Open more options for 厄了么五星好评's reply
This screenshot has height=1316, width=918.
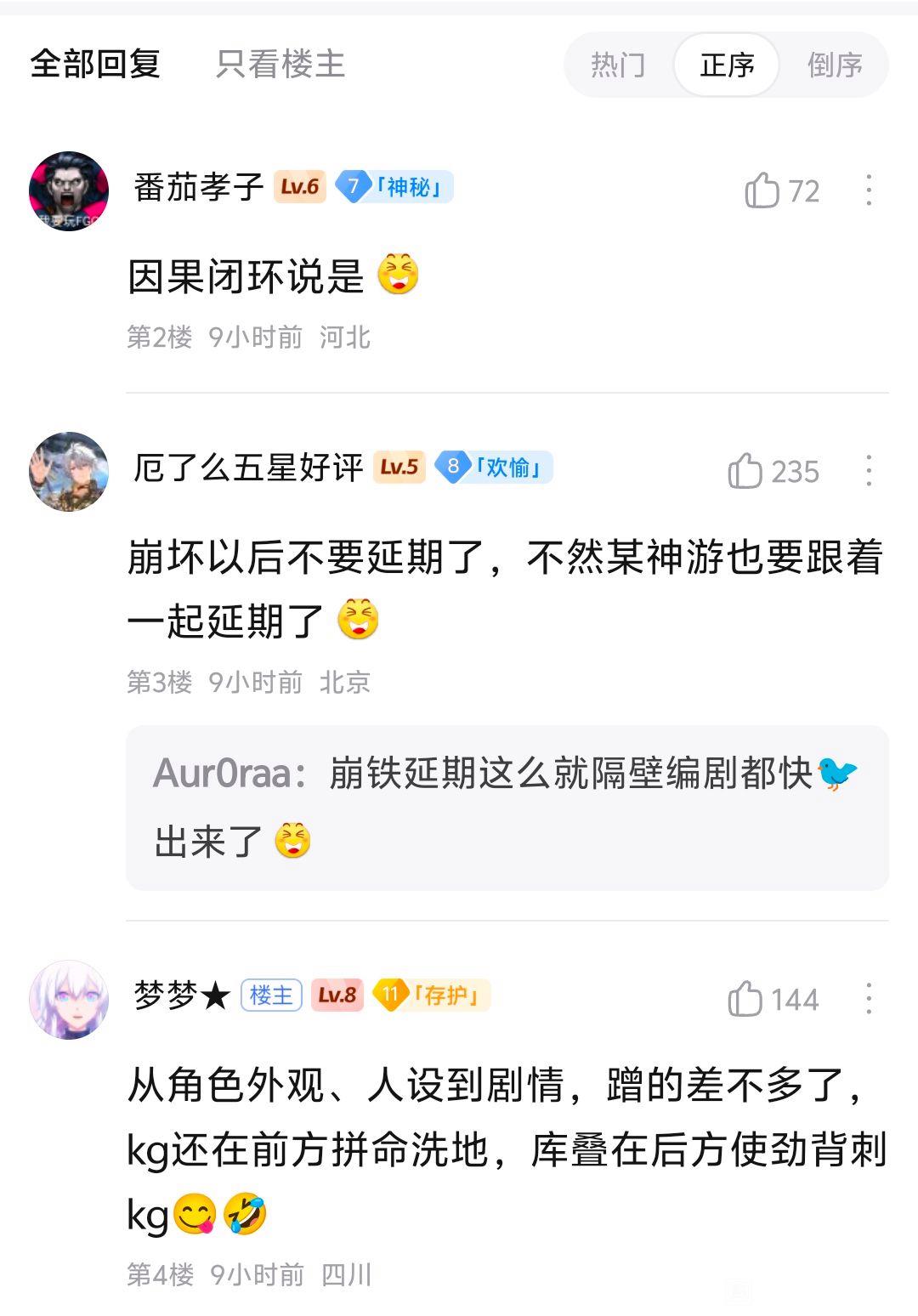(869, 471)
